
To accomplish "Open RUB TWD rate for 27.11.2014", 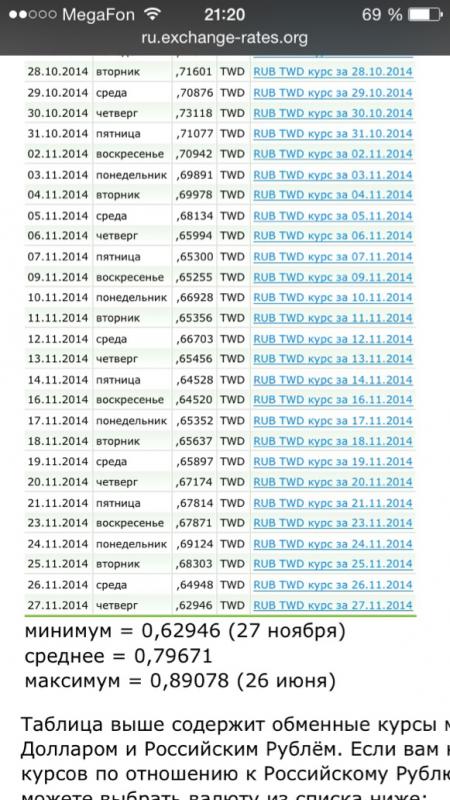I will click(333, 605).
